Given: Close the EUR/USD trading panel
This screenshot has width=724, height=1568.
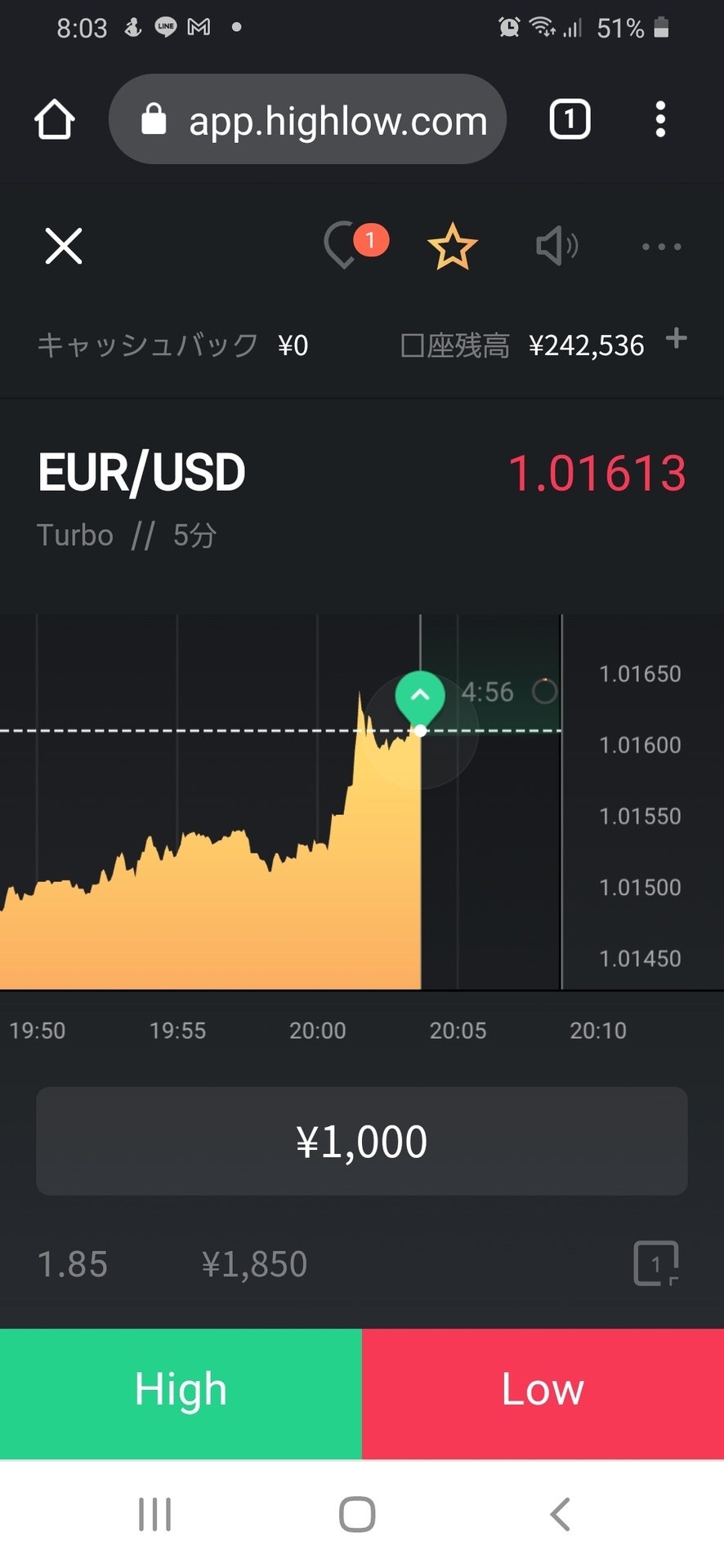Looking at the screenshot, I should [x=64, y=246].
